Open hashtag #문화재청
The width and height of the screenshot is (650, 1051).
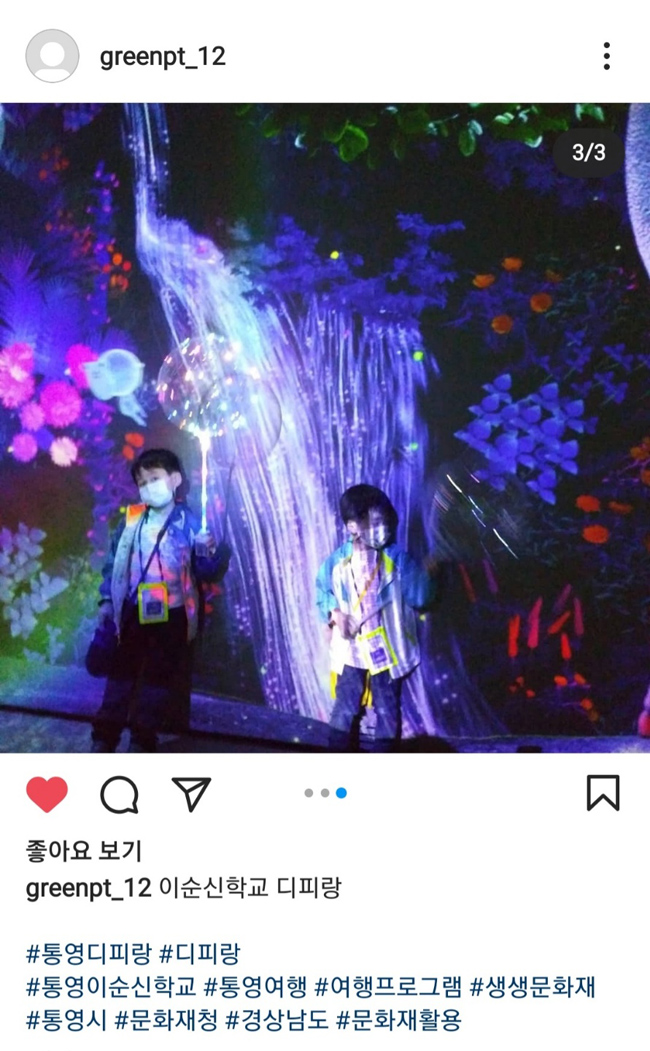(165, 1021)
